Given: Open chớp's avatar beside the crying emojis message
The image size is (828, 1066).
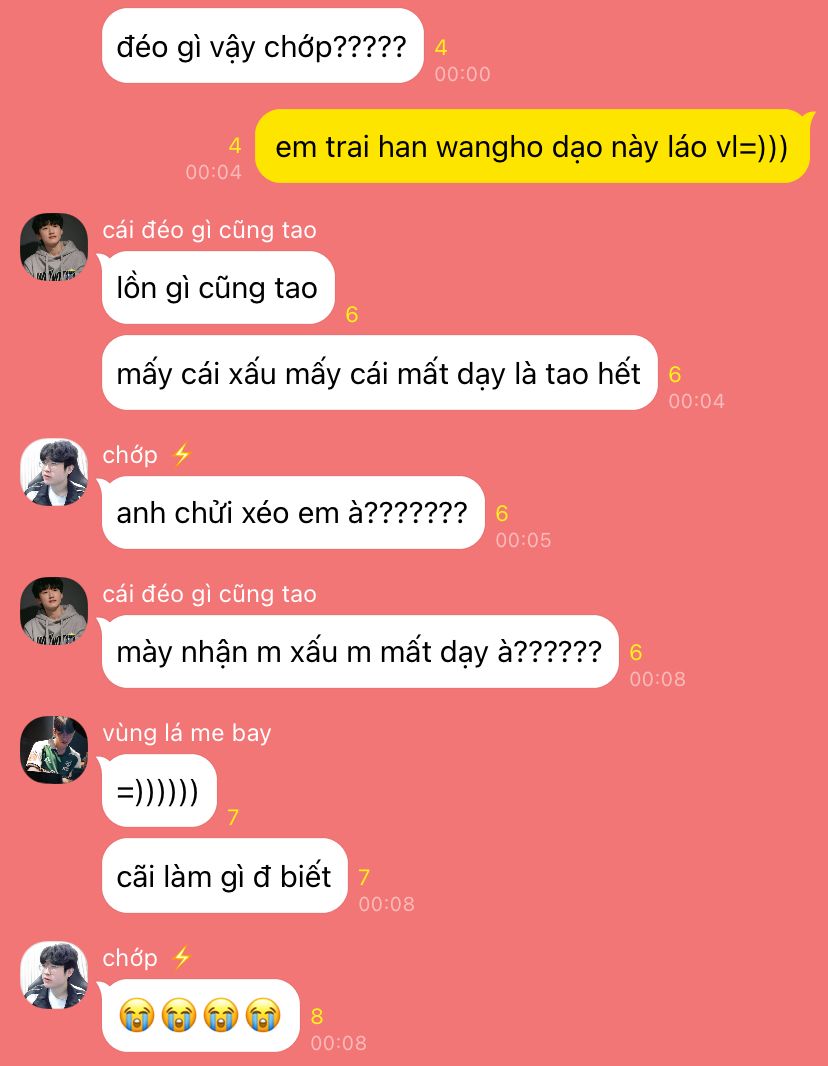Looking at the screenshot, I should 54,975.
